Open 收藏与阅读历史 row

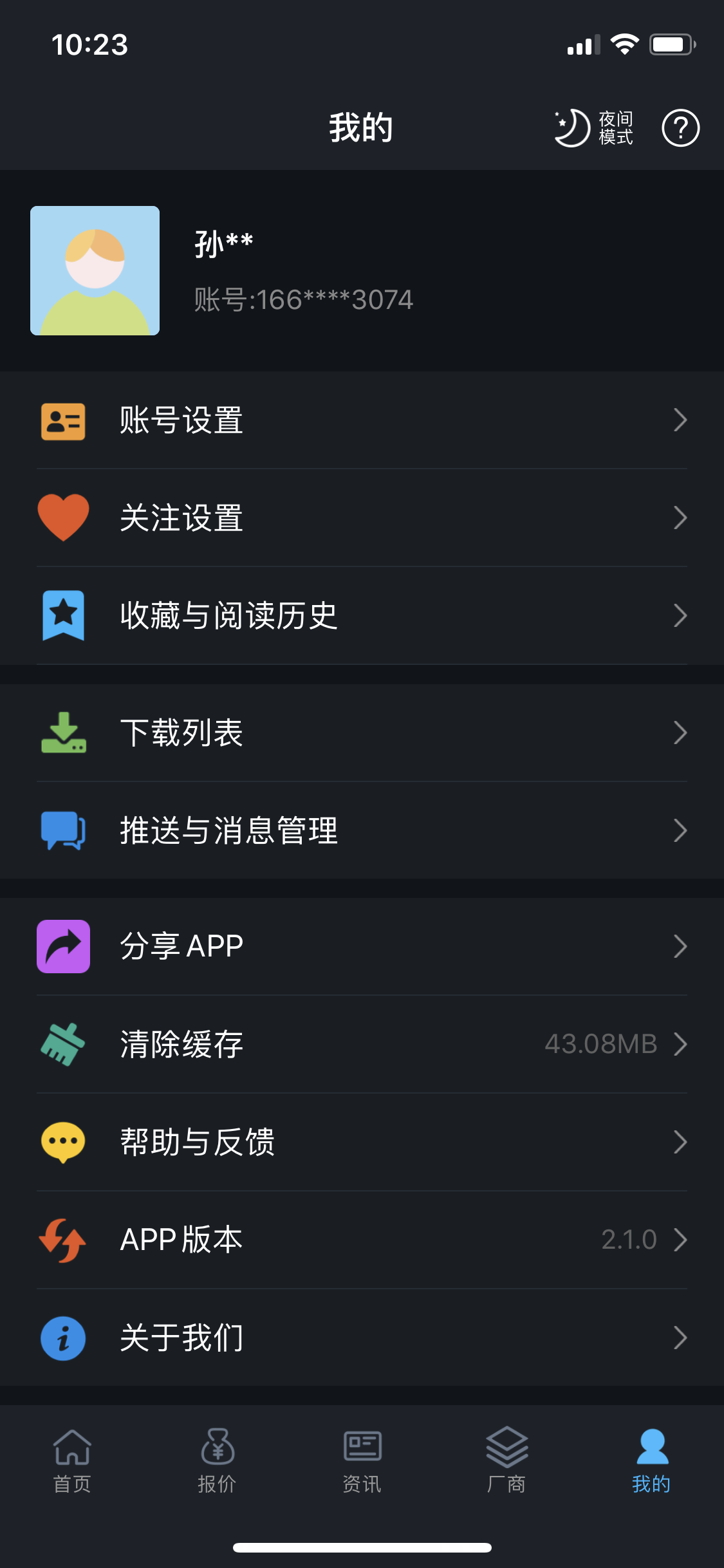(x=362, y=616)
